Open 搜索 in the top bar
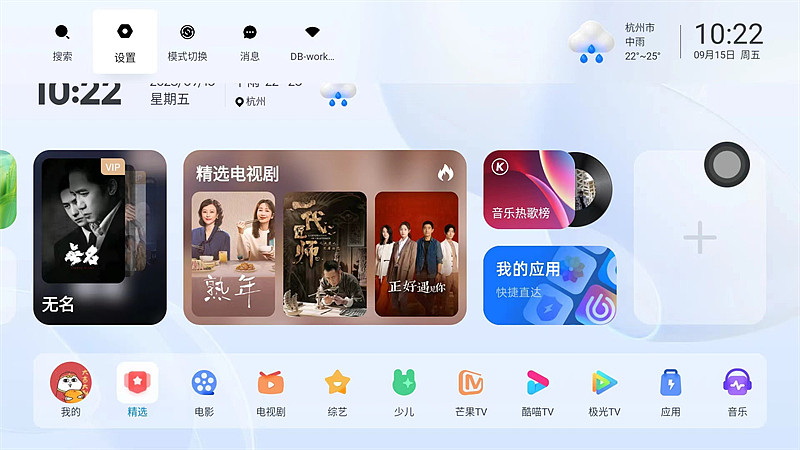 pyautogui.click(x=62, y=42)
